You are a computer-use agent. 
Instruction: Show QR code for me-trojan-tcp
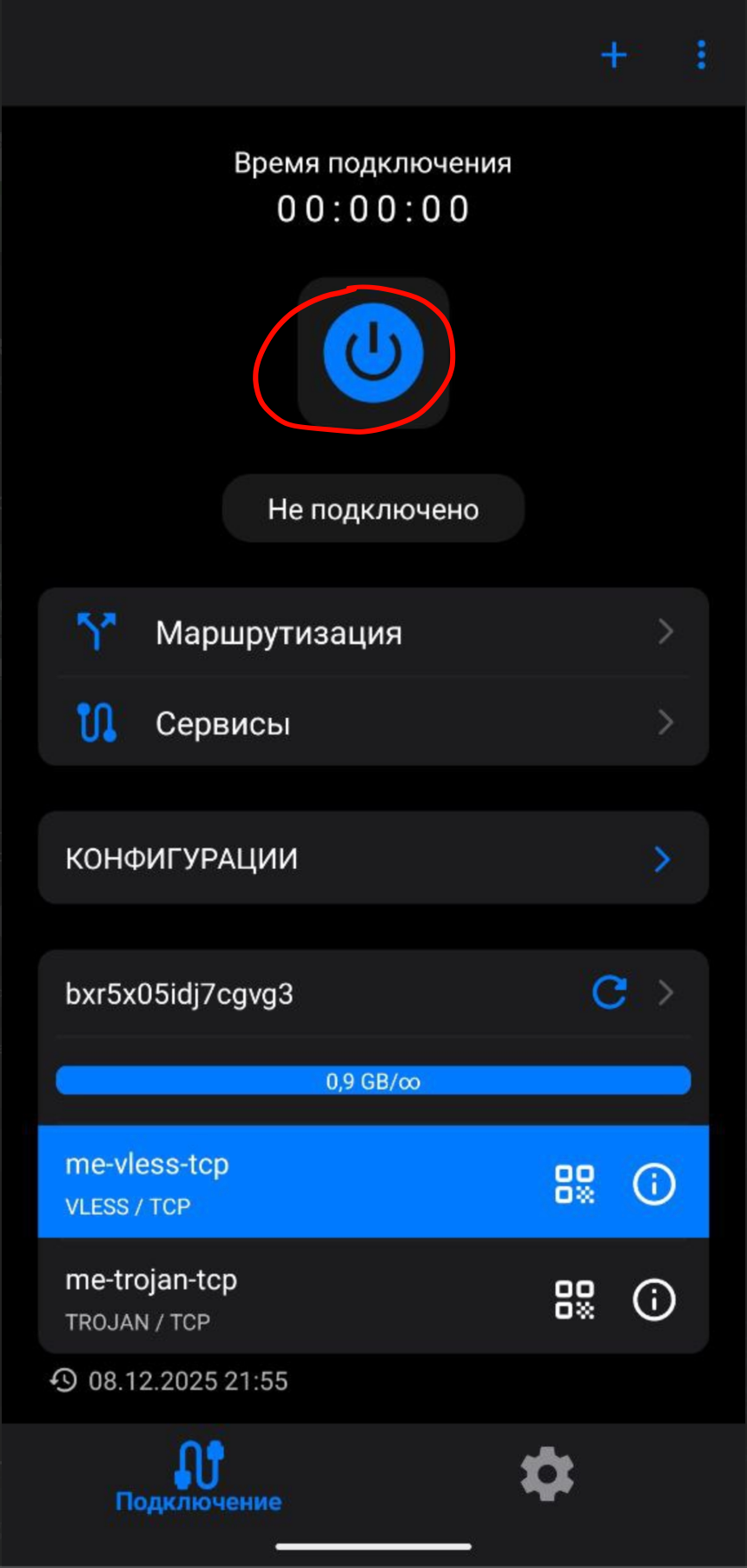tap(574, 1299)
